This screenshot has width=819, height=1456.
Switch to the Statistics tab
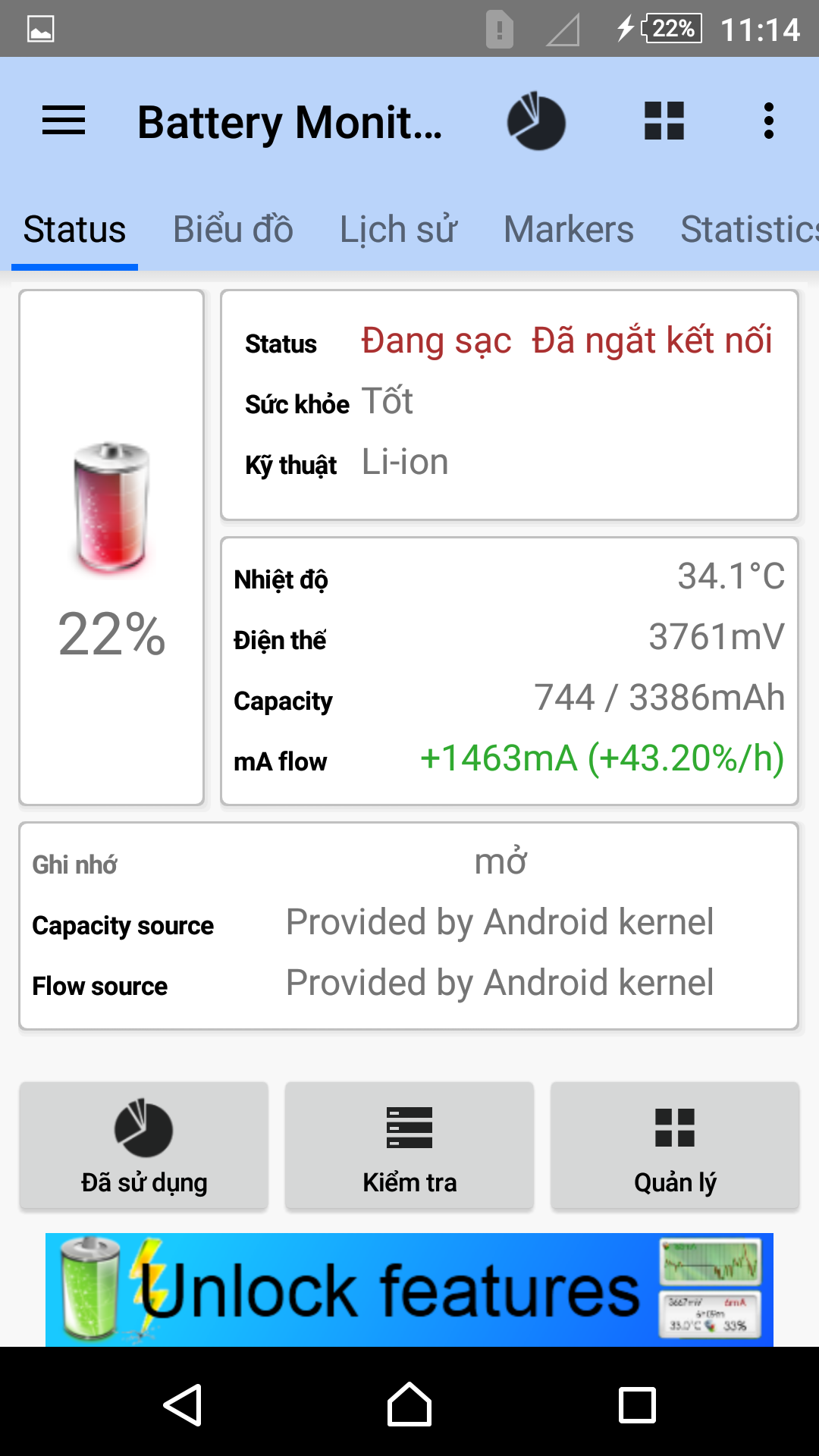click(x=747, y=230)
